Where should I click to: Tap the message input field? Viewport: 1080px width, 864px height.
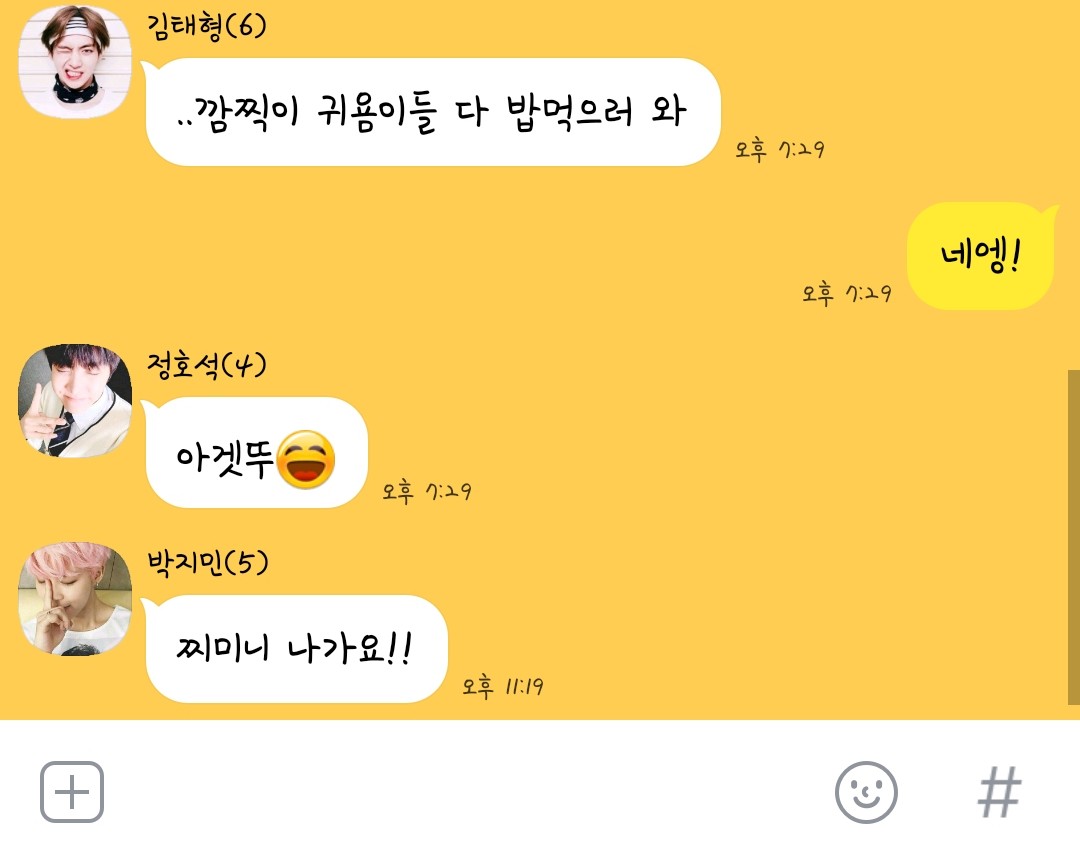point(460,792)
